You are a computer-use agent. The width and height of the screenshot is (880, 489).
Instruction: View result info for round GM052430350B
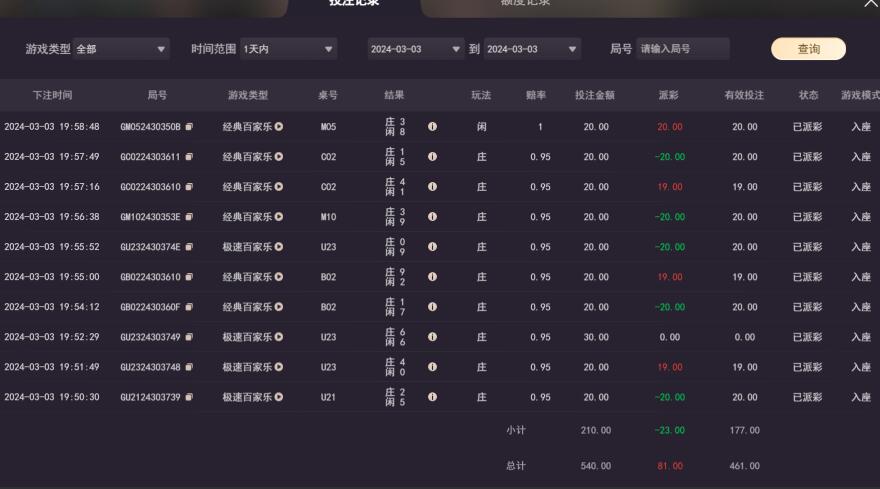coord(432,127)
